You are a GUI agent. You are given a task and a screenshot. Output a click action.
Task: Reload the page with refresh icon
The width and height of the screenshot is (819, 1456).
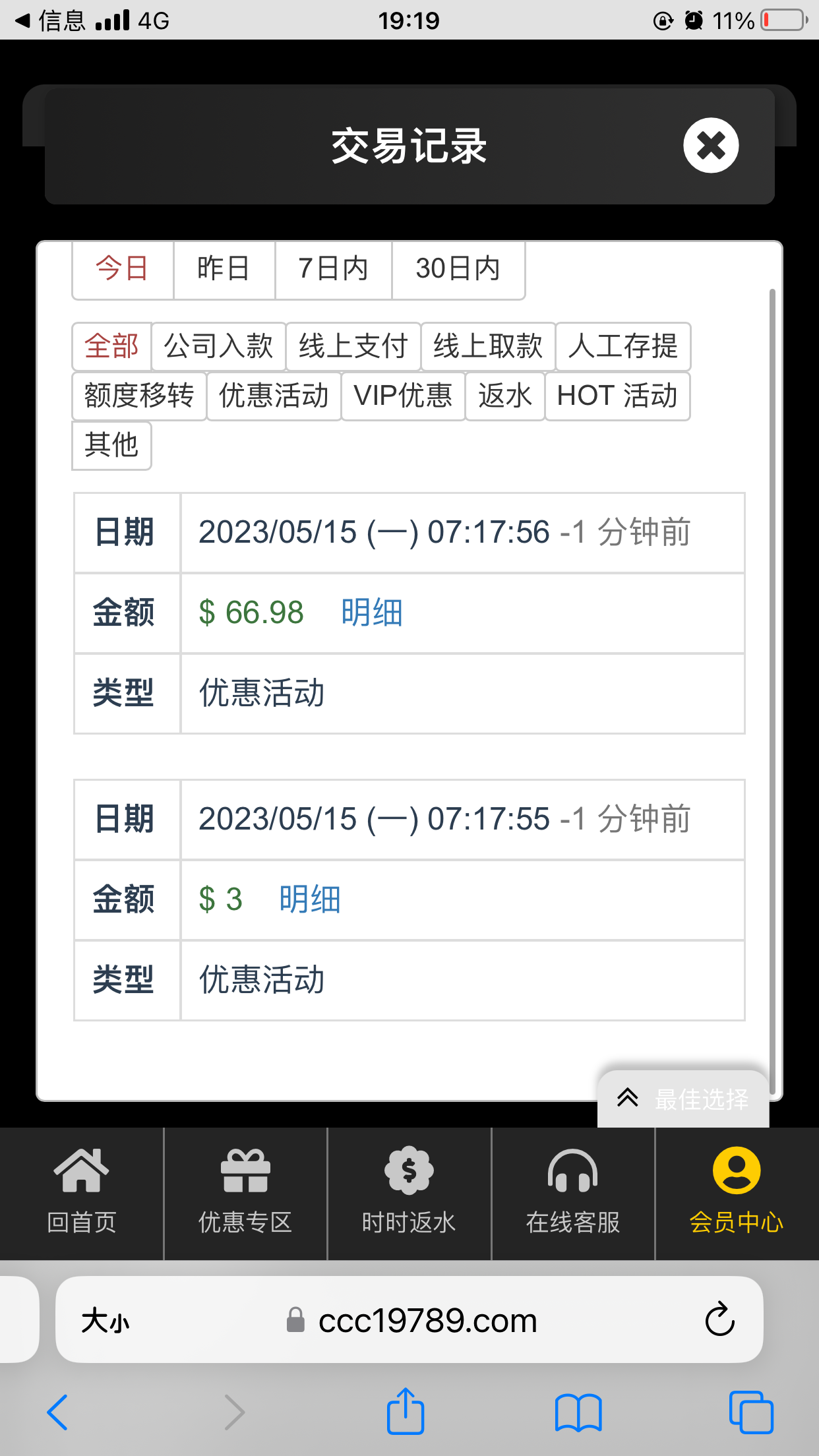coord(719,1319)
